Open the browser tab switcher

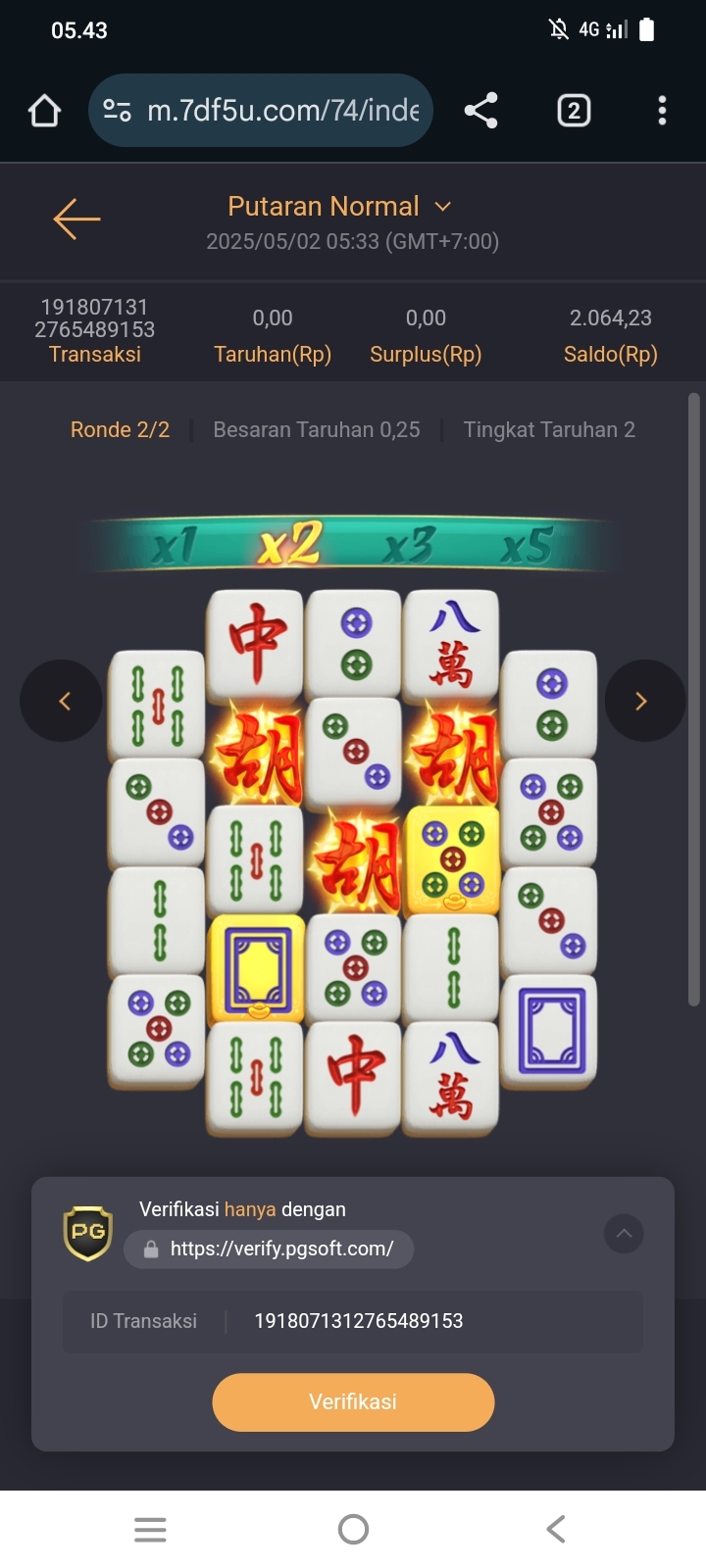(x=574, y=111)
